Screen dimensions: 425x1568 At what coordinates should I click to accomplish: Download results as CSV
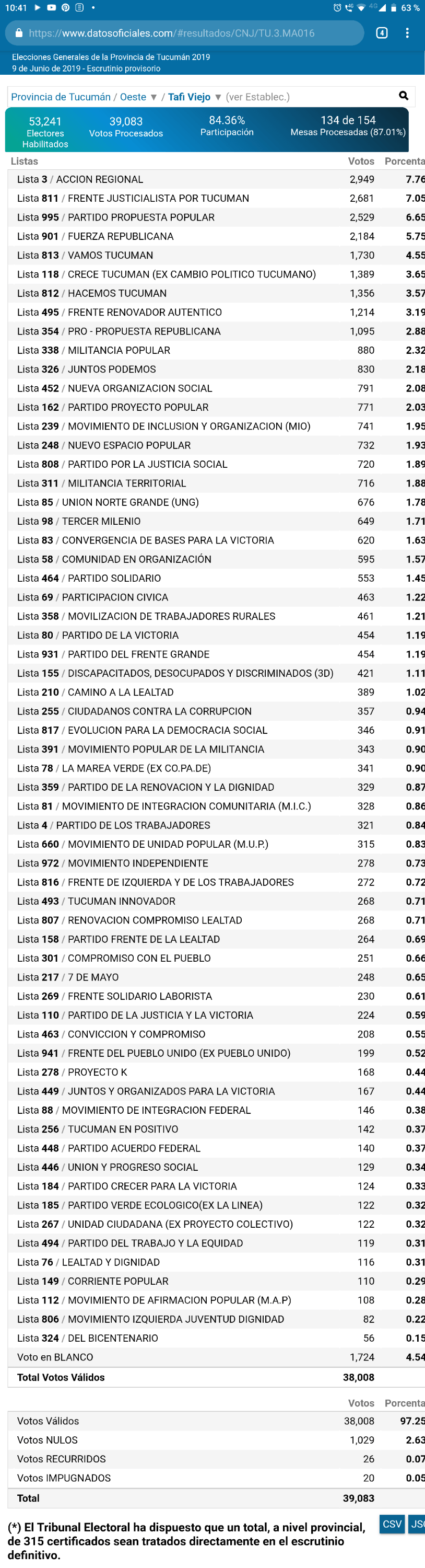[392, 1524]
